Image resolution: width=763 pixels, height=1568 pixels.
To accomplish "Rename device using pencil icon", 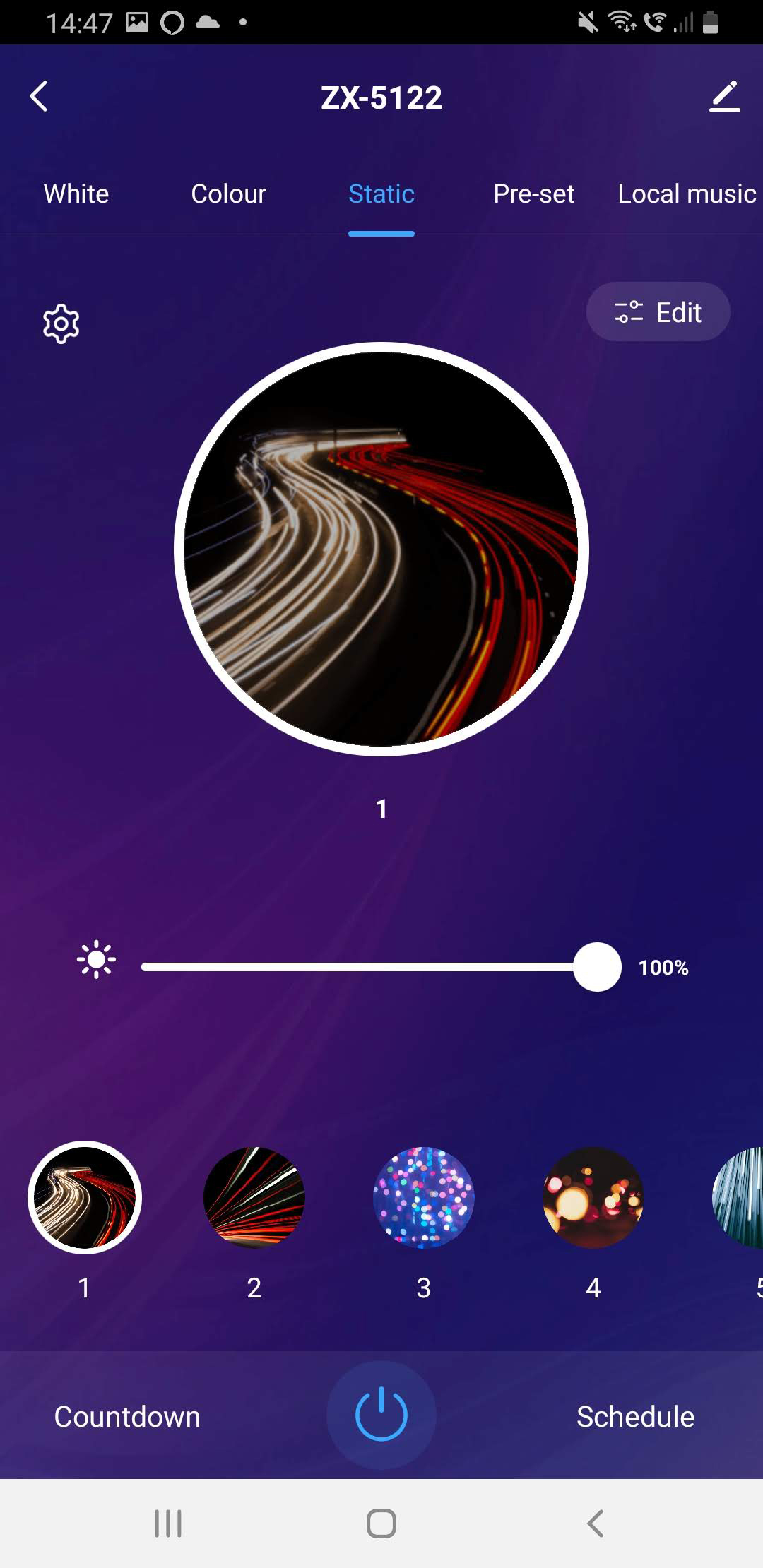I will [x=724, y=97].
